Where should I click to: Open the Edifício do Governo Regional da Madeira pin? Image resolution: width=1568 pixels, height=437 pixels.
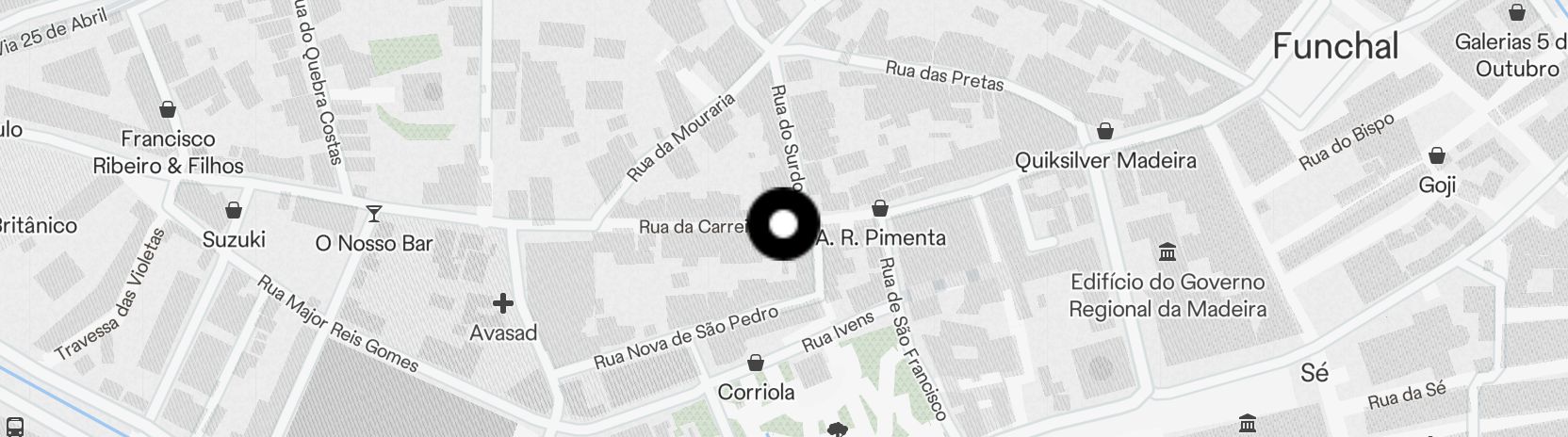[x=1168, y=252]
